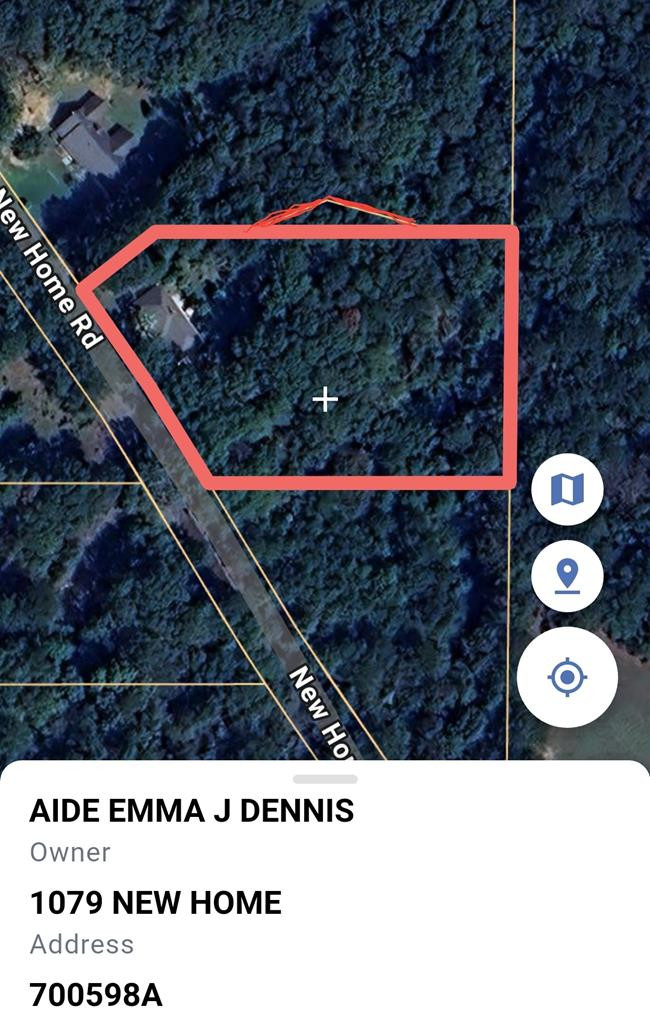Center map on my current location

tap(567, 677)
